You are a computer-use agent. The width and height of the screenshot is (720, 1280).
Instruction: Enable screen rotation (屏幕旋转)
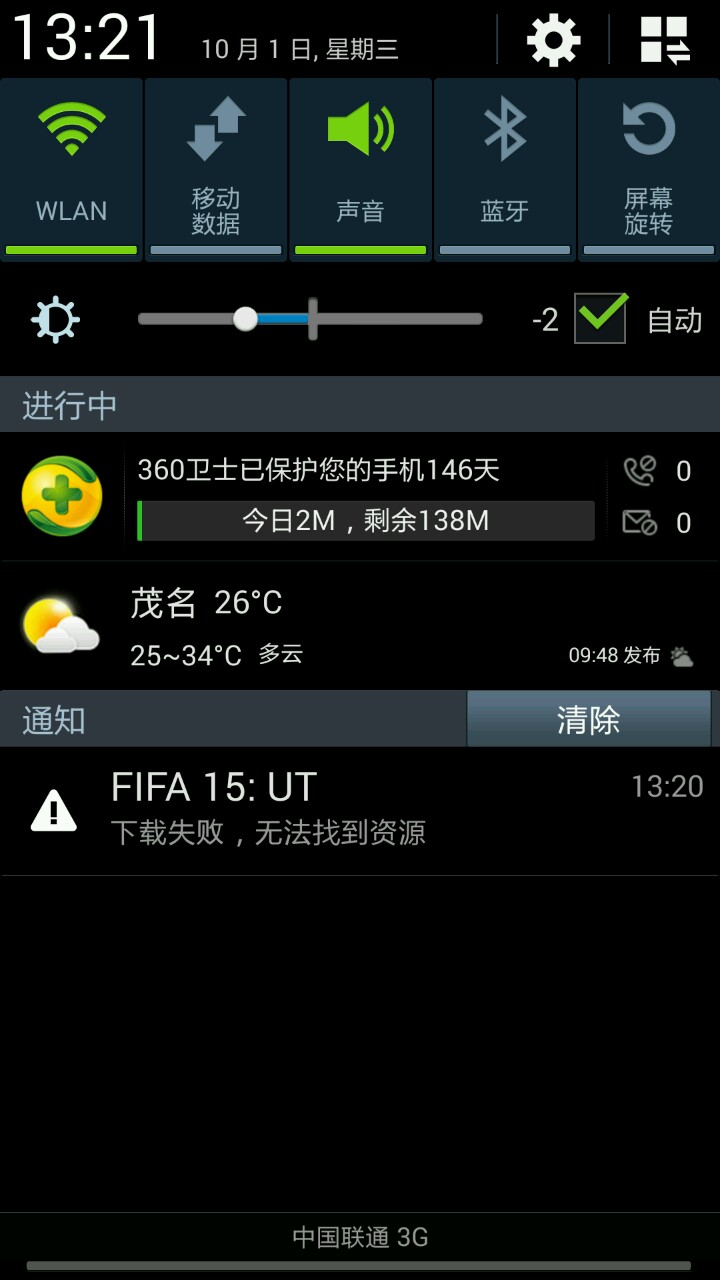coord(649,169)
